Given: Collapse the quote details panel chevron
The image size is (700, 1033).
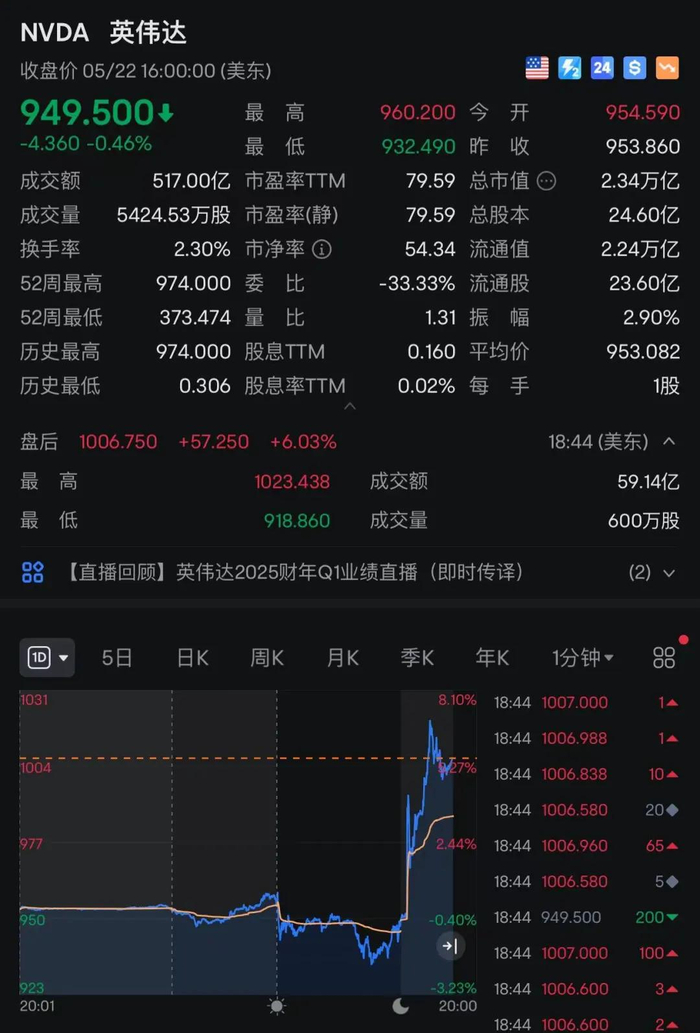Looking at the screenshot, I should (x=350, y=407).
